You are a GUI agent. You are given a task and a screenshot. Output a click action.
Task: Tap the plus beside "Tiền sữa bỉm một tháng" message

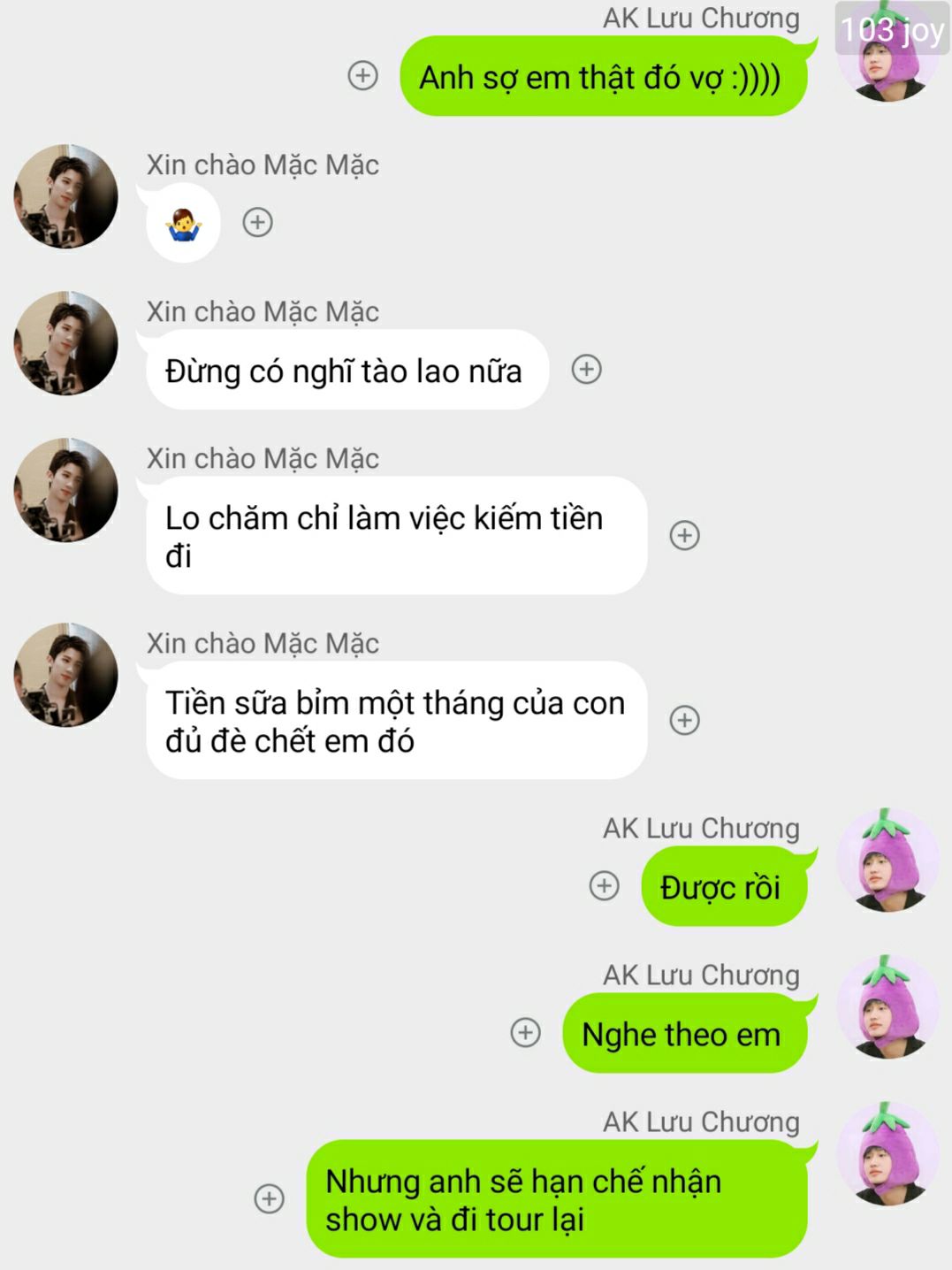pos(684,720)
